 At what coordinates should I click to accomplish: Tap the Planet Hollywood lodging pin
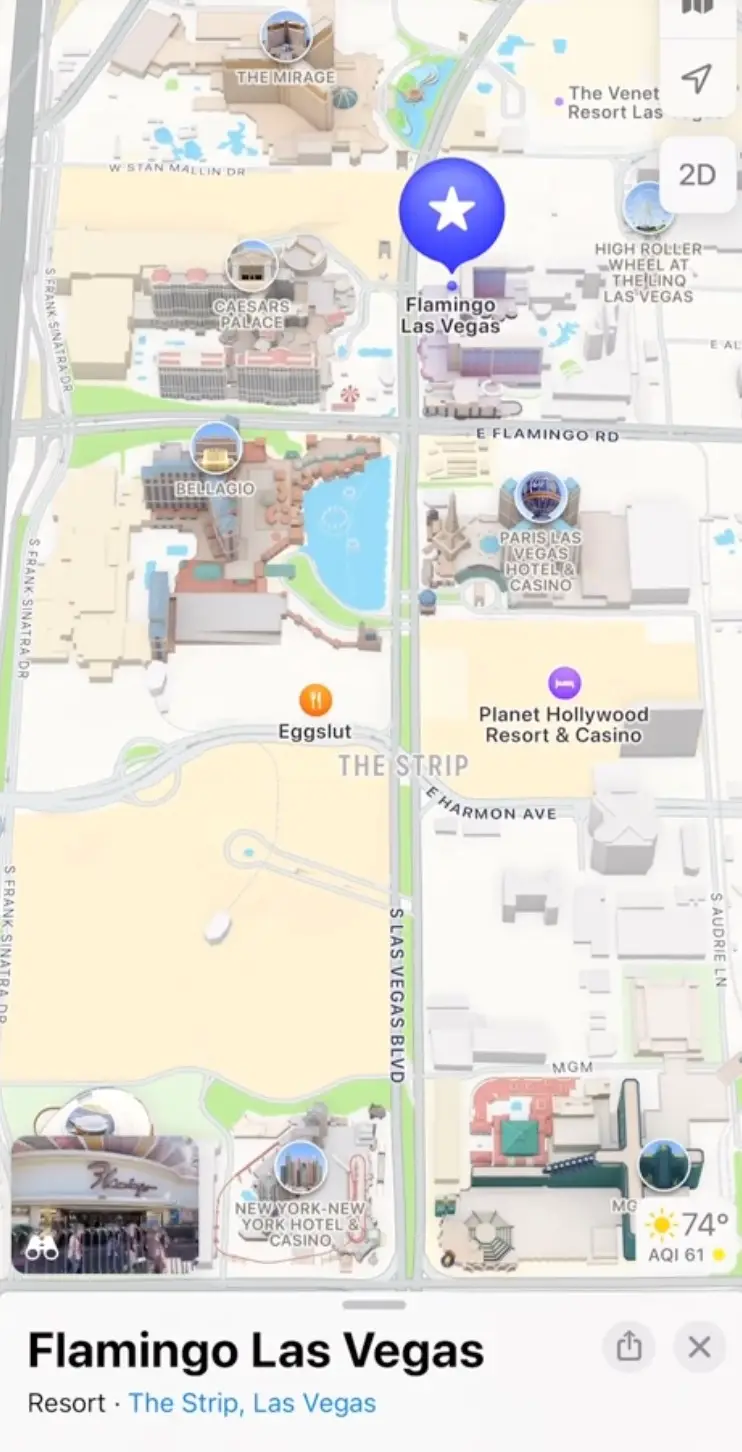[563, 682]
